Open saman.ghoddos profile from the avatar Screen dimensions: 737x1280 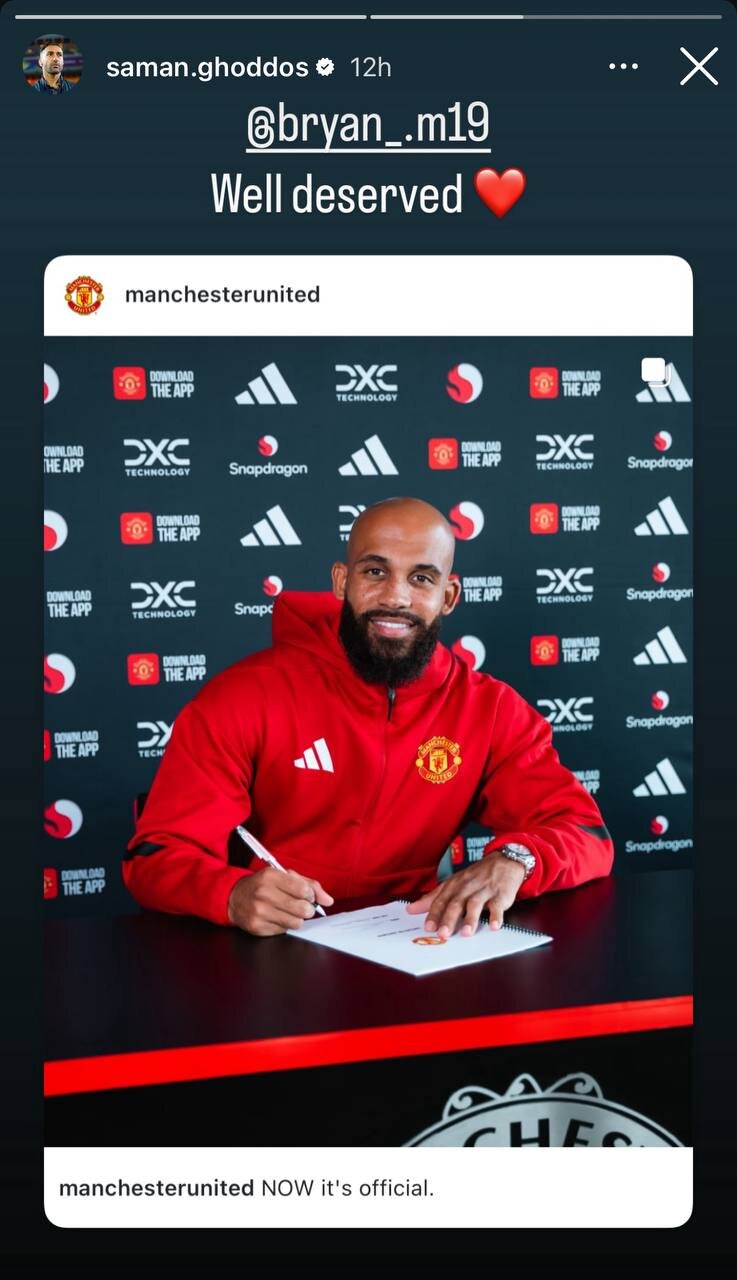(x=52, y=66)
